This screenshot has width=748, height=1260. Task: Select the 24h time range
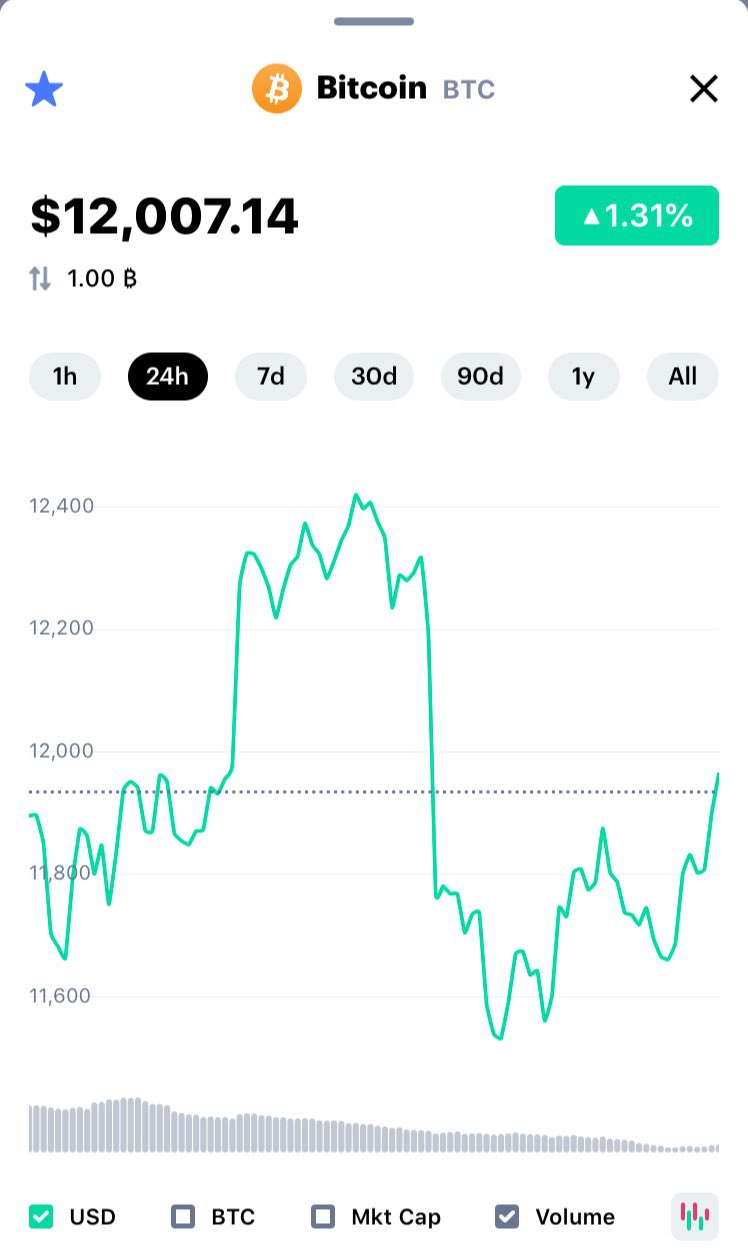coord(167,377)
